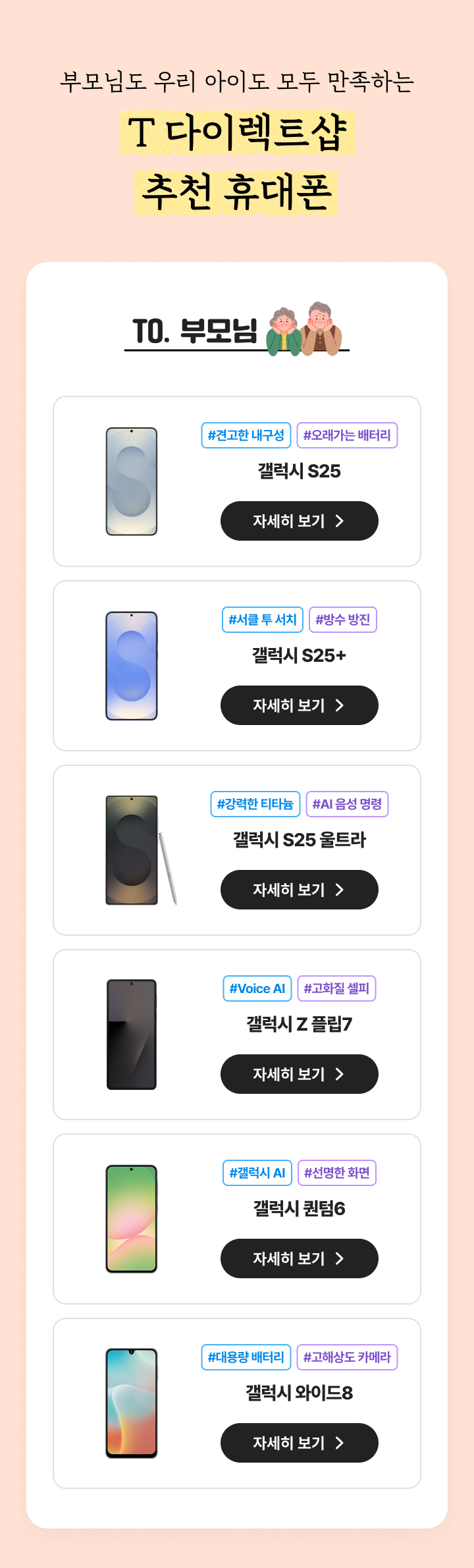474x1568 pixels.
Task: See details of 갤럭시 S25 울트라
Action: click(299, 890)
